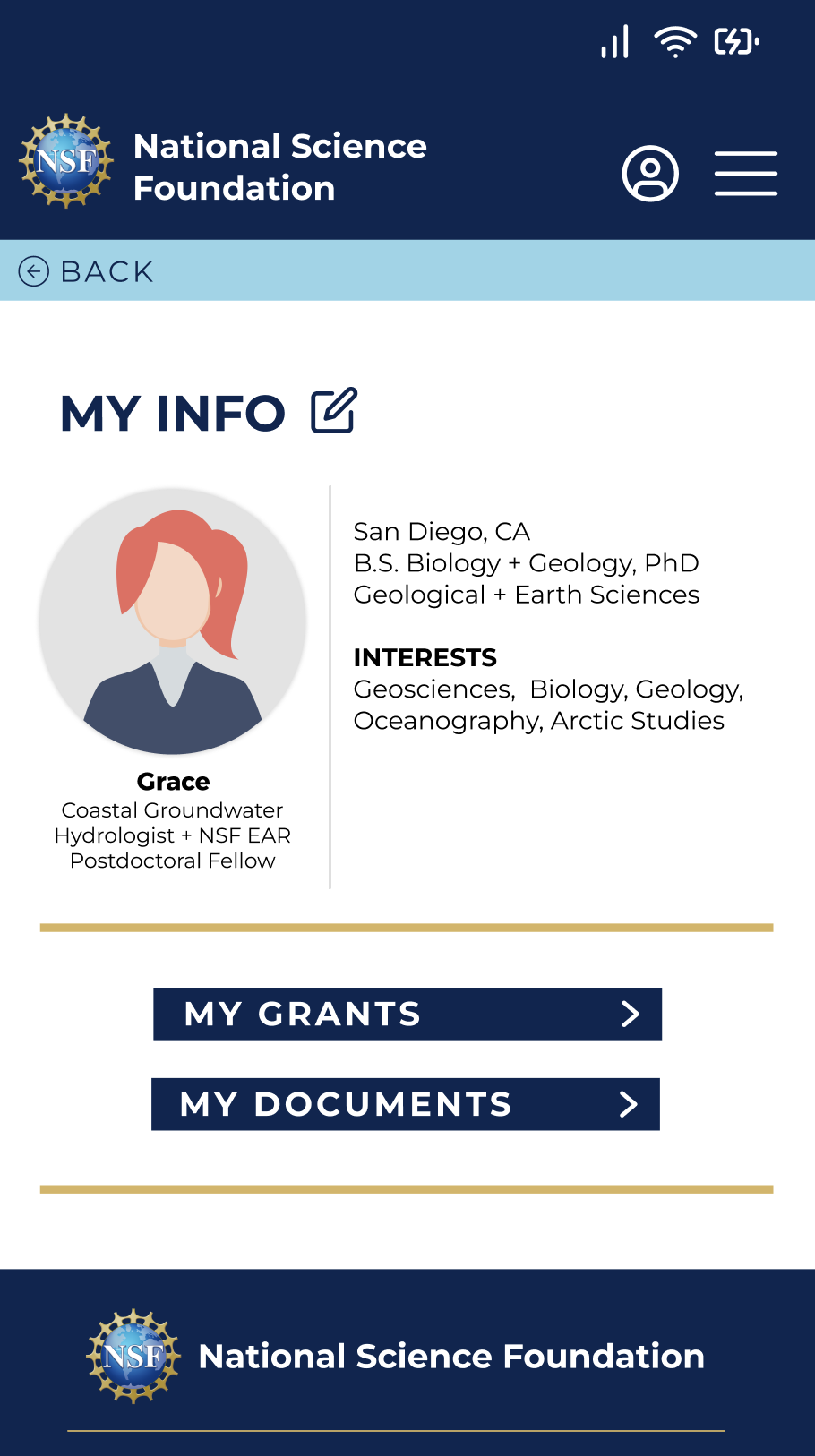Open the hamburger menu
This screenshot has width=815, height=1456.
coord(745,173)
